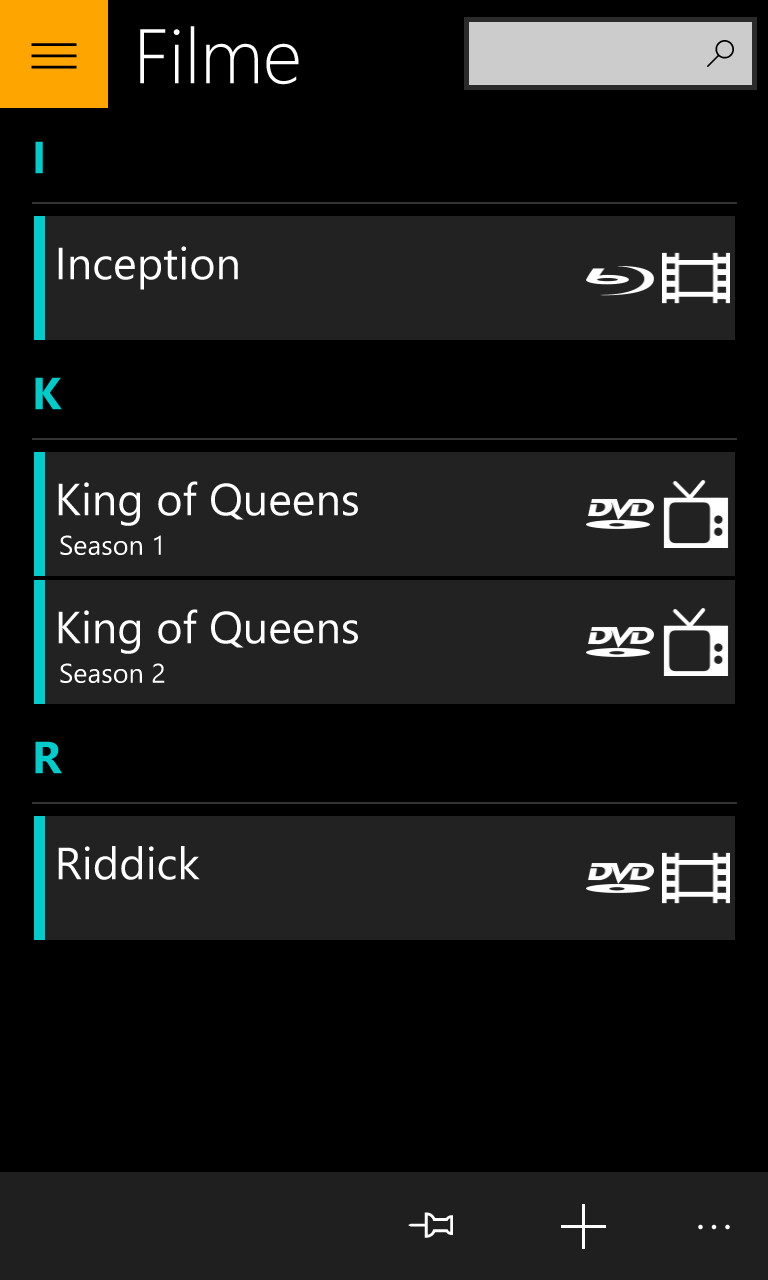The height and width of the screenshot is (1280, 768).
Task: Open the Riddick entry
Action: pyautogui.click(x=385, y=878)
